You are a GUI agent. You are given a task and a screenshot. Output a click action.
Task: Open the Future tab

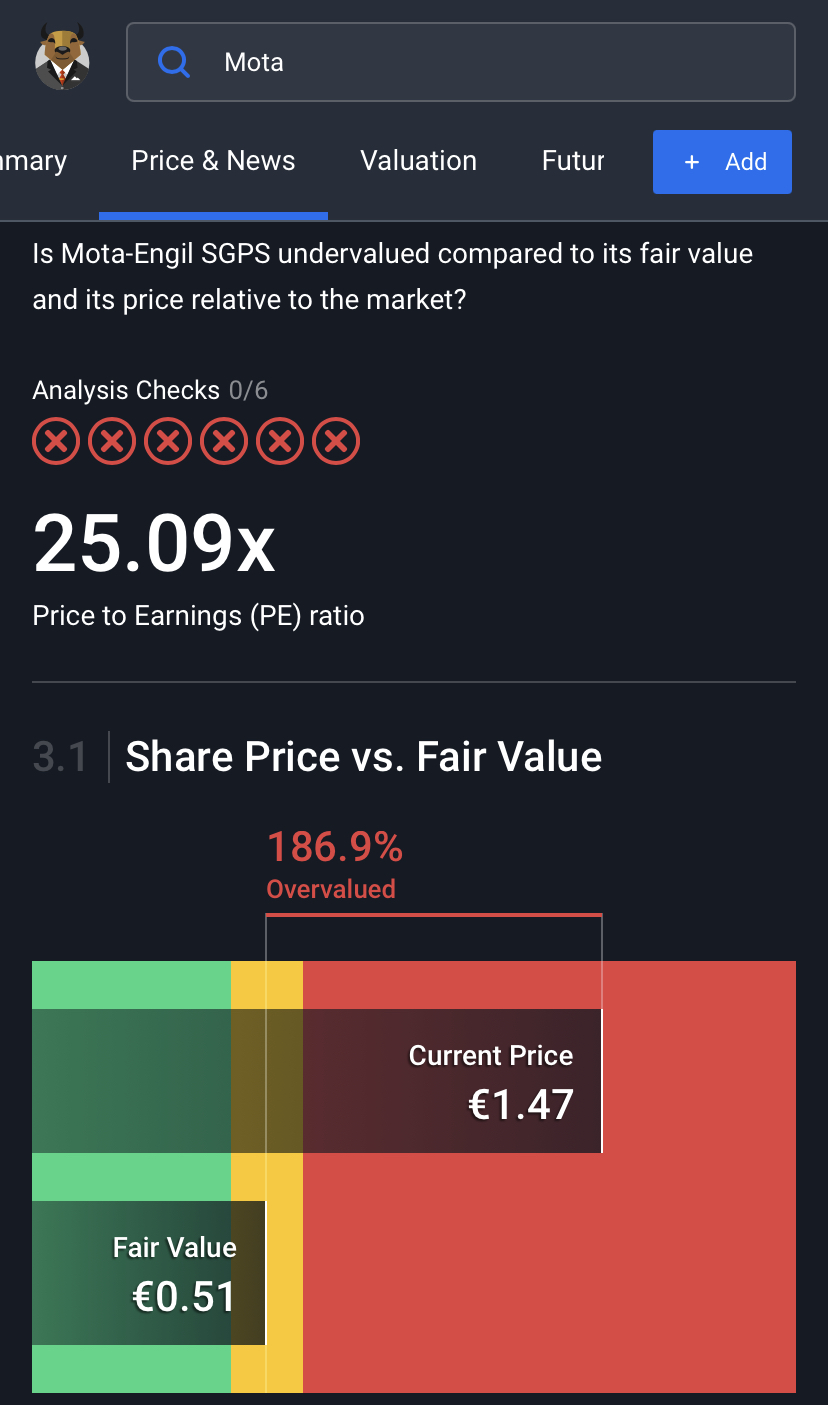[573, 161]
